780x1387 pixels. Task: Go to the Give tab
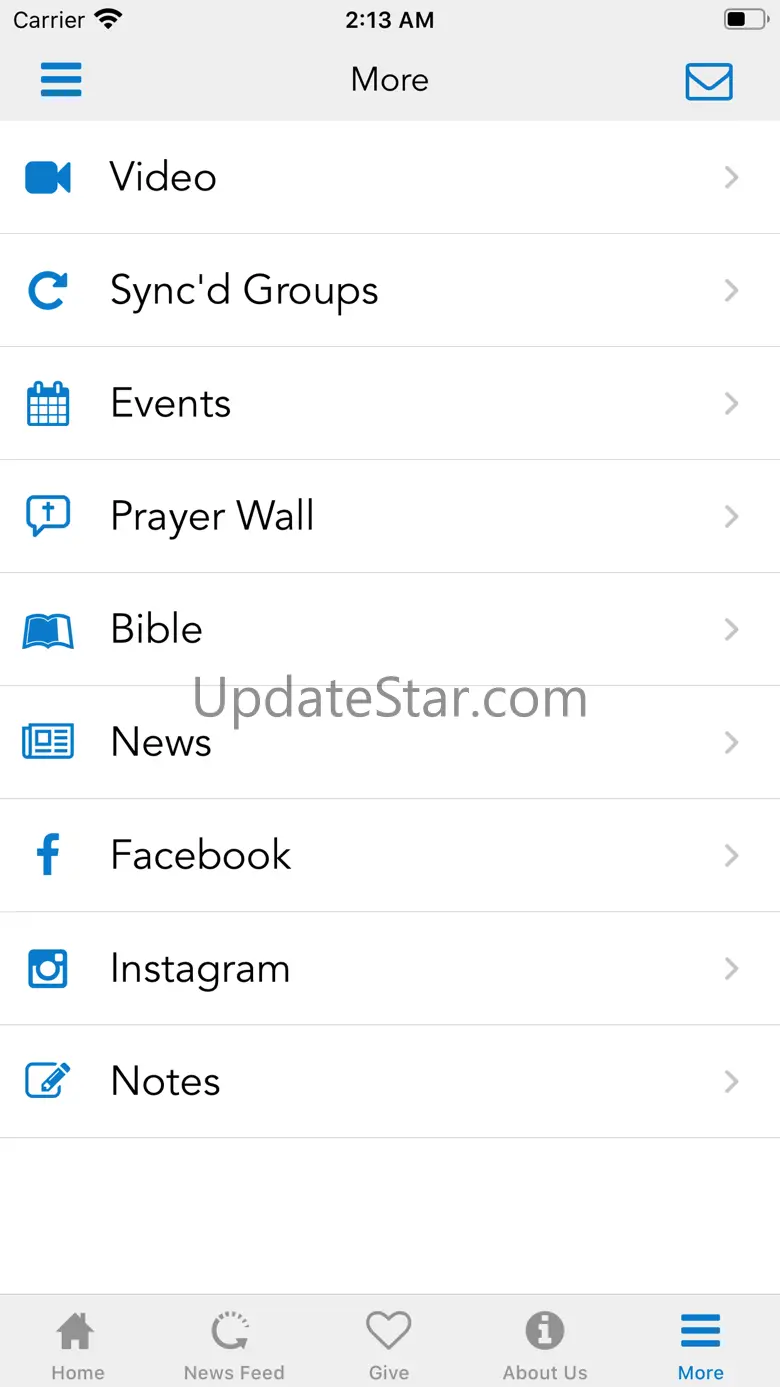[389, 1344]
